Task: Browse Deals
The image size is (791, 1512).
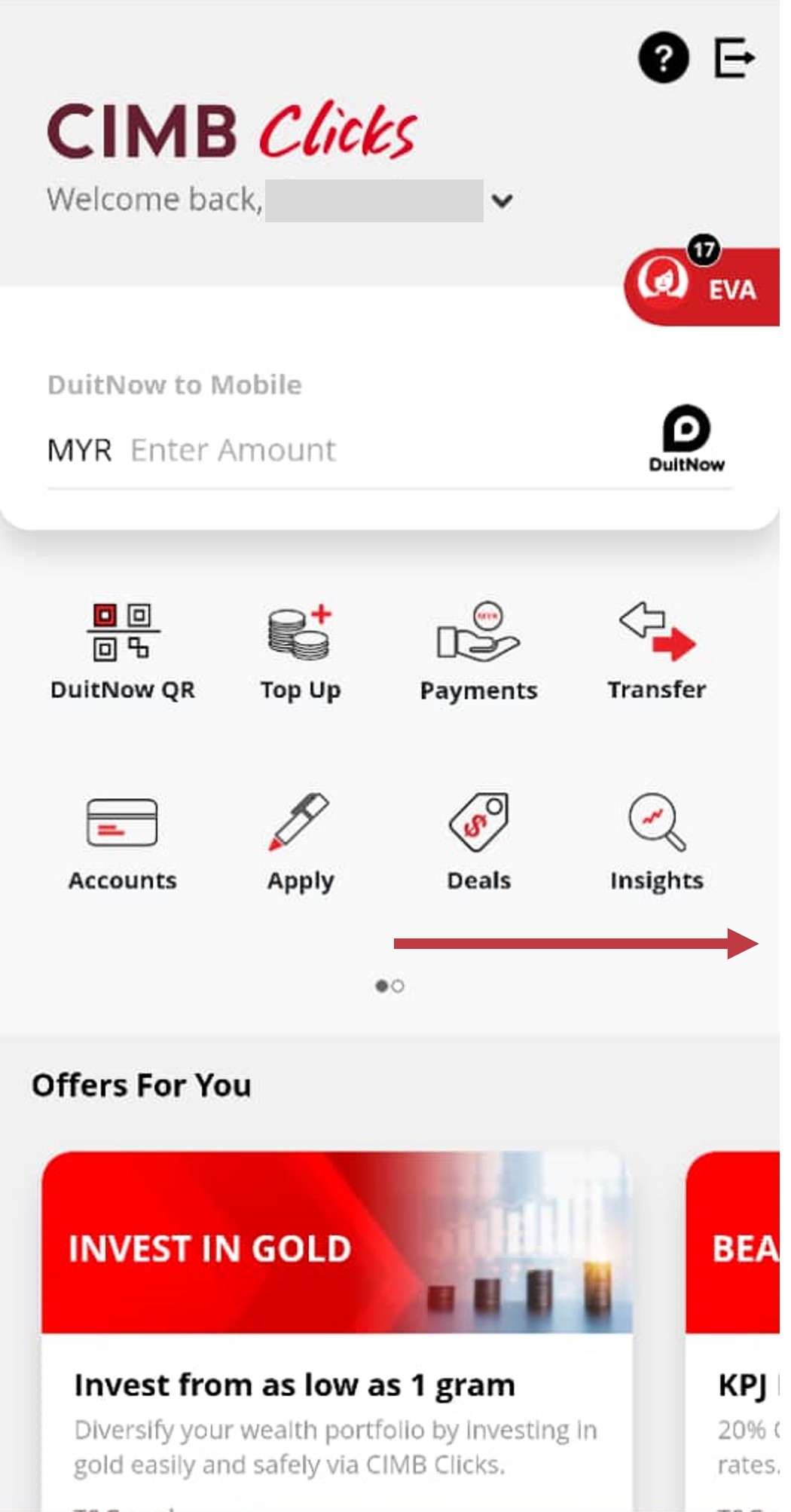Action: click(478, 840)
